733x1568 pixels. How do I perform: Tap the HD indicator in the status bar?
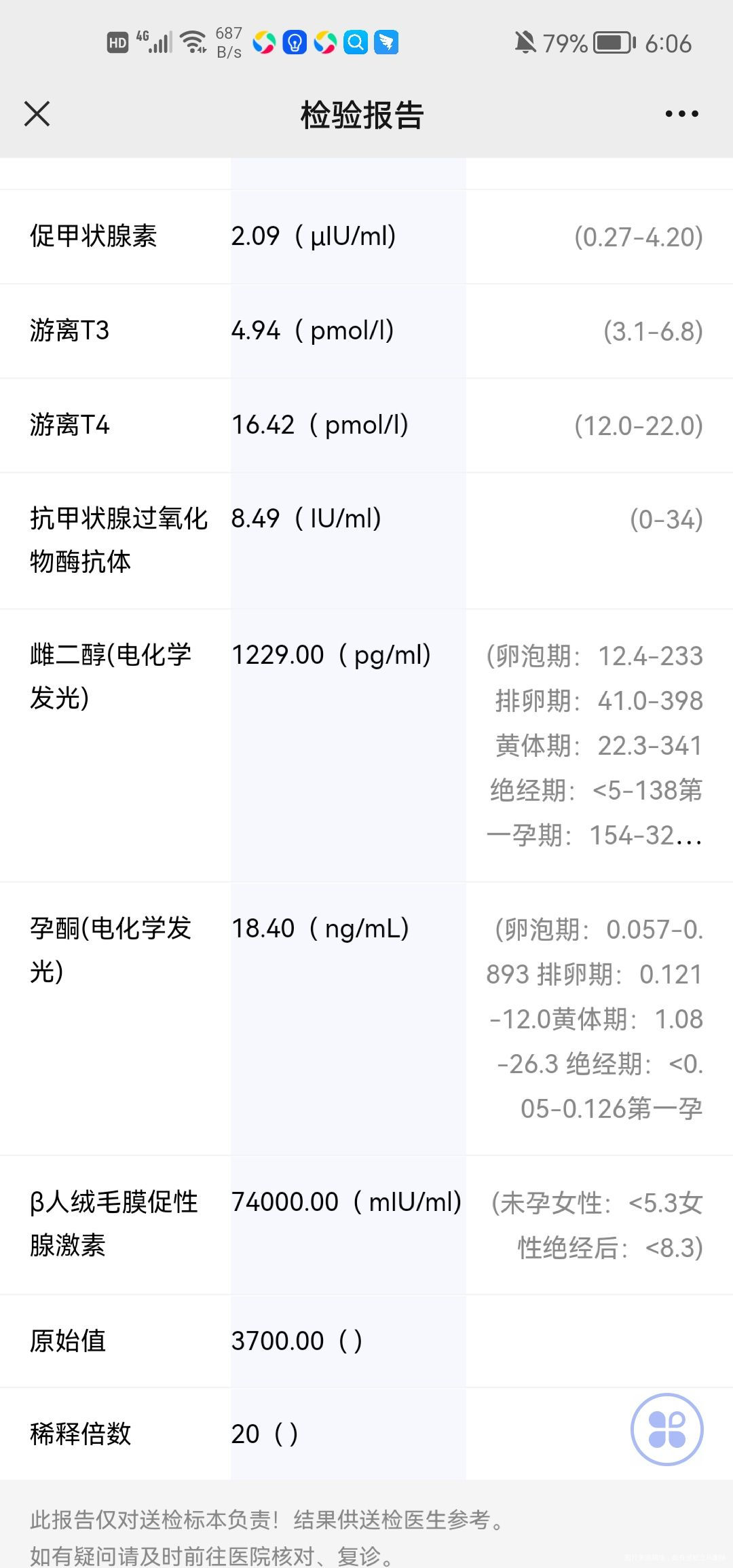click(117, 42)
